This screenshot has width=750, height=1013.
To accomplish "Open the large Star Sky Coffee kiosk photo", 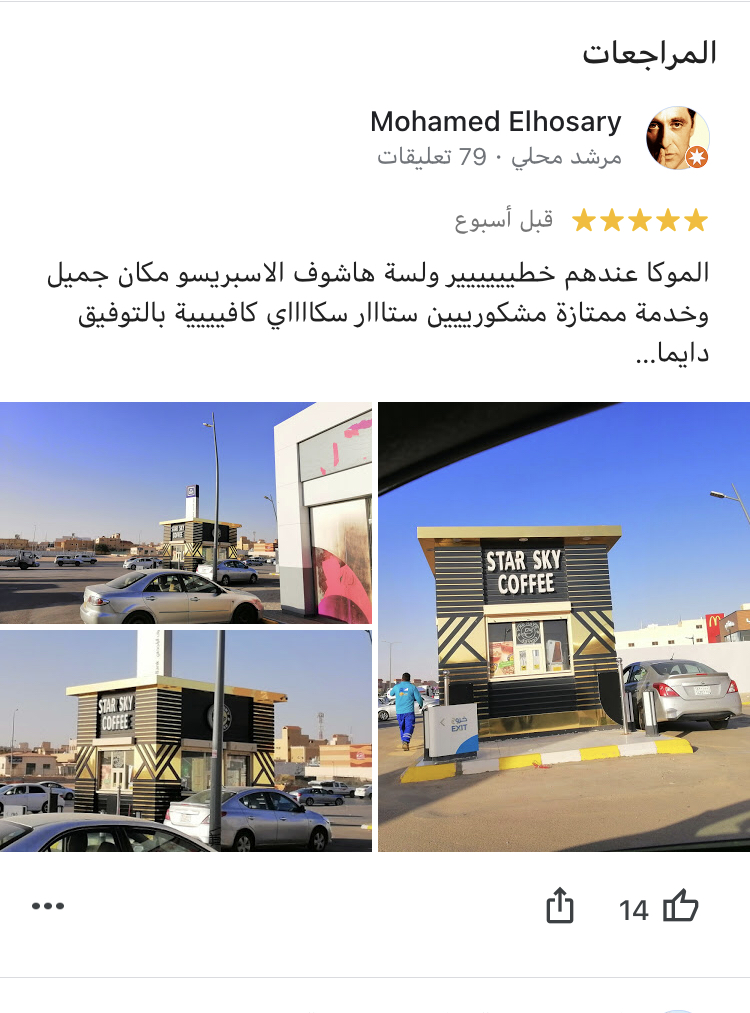I will (x=564, y=627).
